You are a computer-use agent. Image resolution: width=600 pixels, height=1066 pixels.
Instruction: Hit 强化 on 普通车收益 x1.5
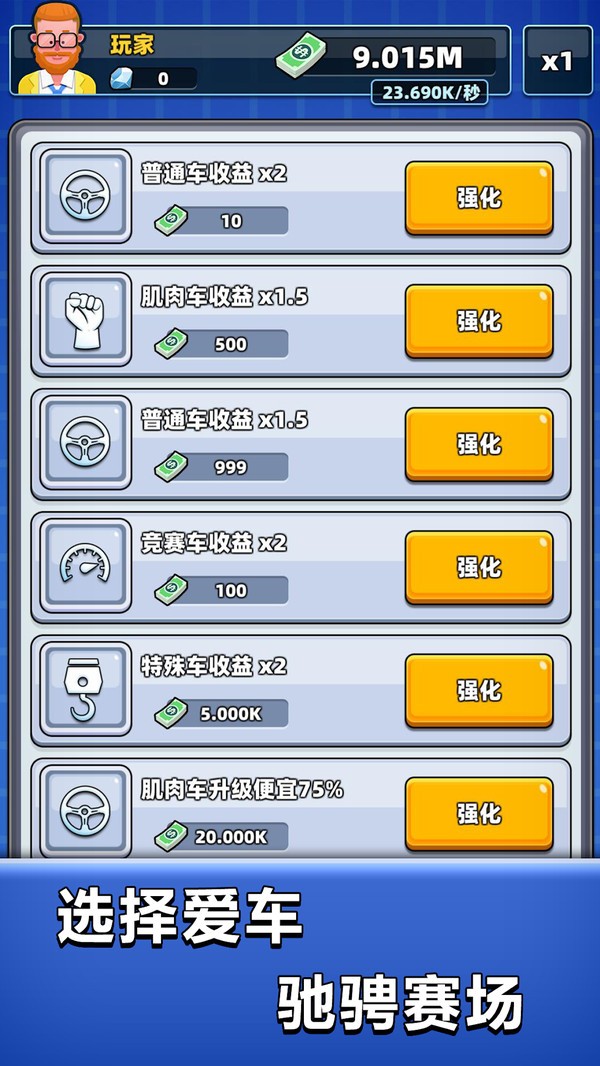pyautogui.click(x=478, y=443)
